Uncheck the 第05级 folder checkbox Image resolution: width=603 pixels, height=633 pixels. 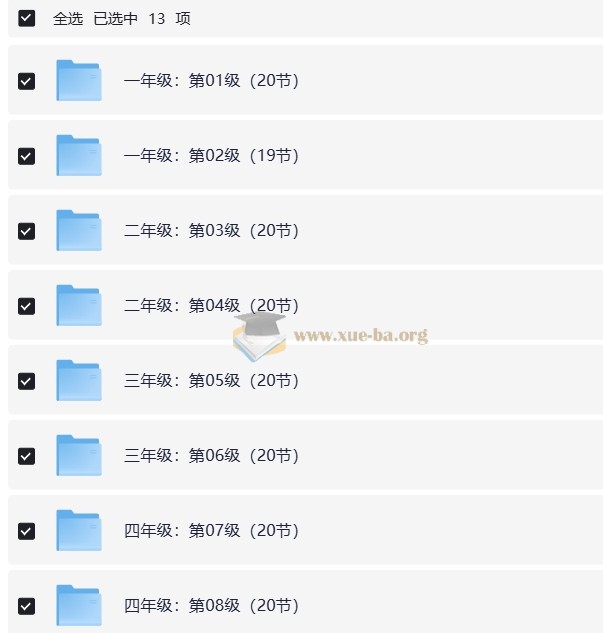(x=27, y=381)
